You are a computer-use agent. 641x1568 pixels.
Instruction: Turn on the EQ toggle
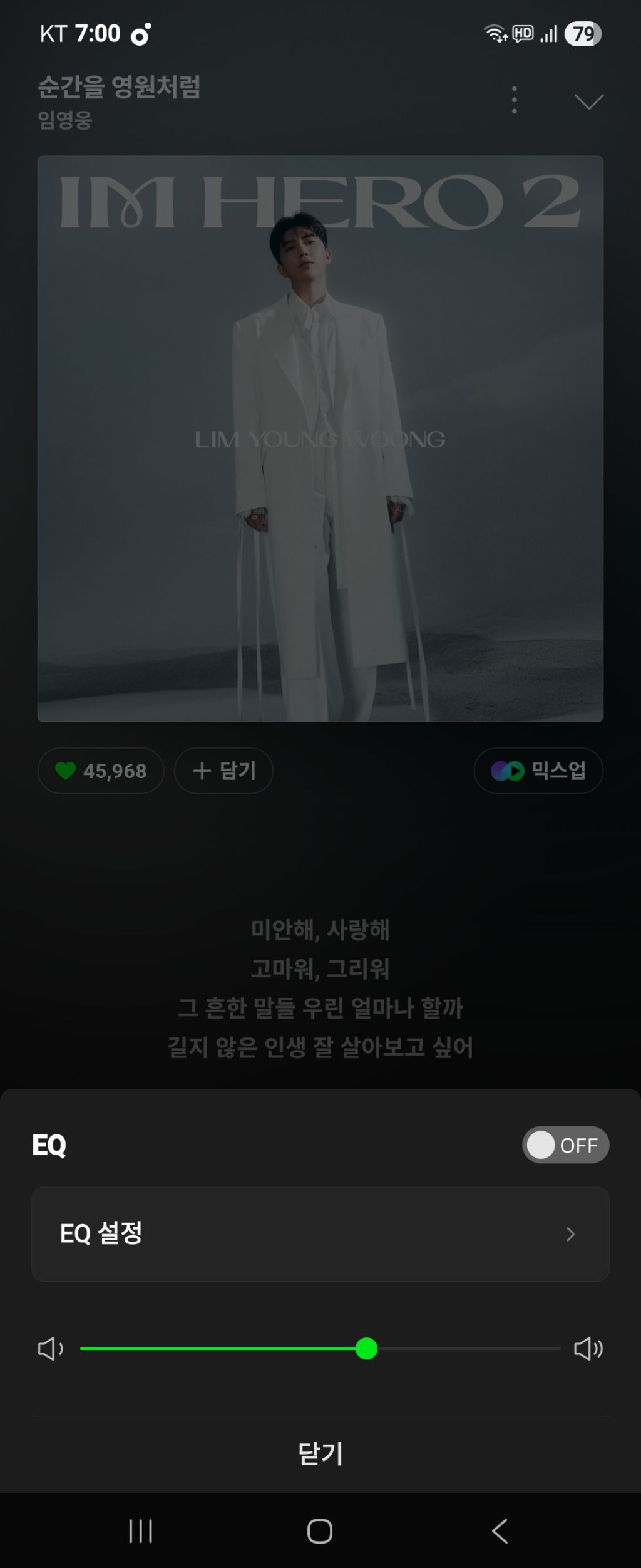pyautogui.click(x=565, y=1145)
